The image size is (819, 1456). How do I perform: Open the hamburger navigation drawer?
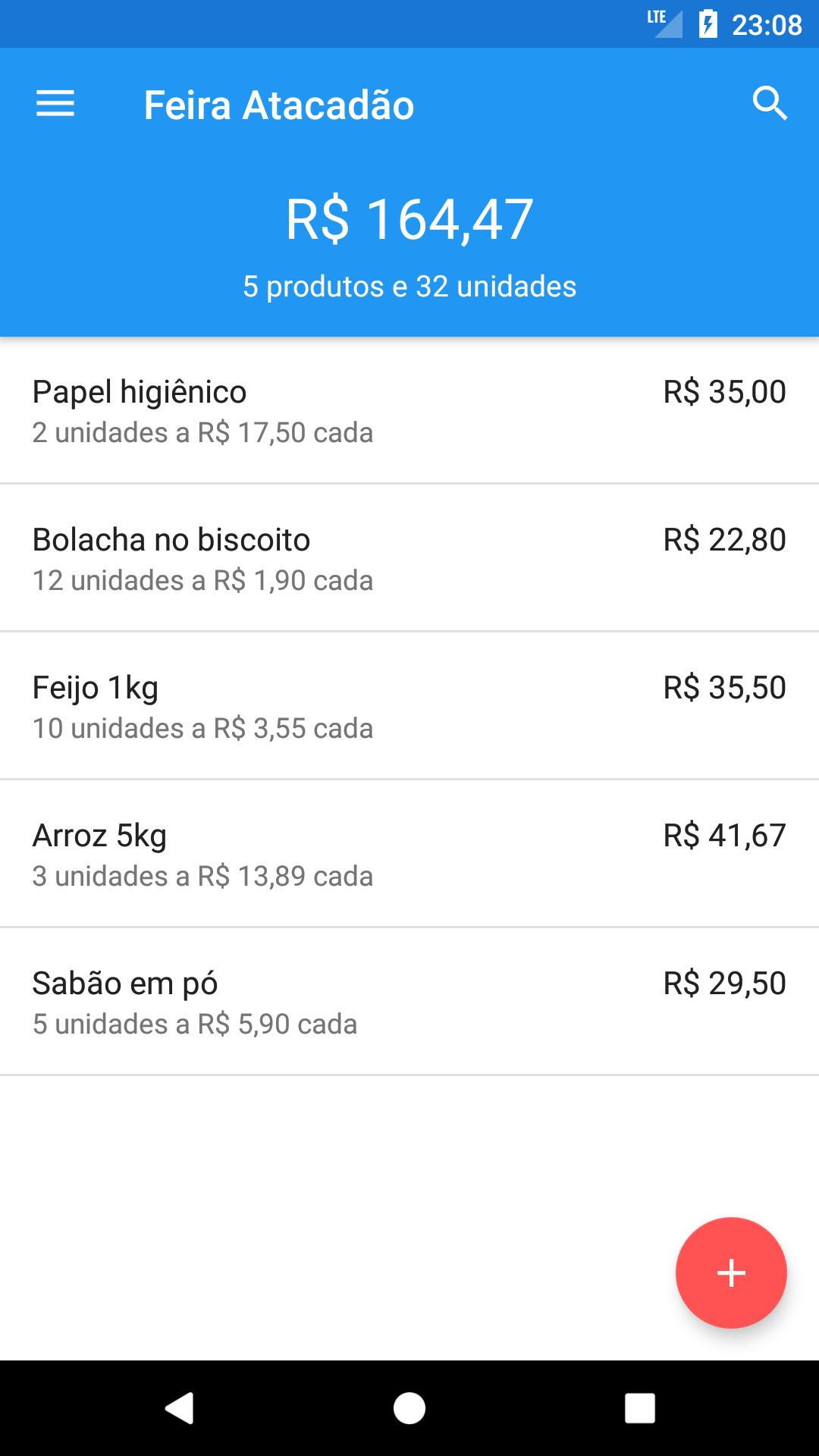(x=55, y=104)
